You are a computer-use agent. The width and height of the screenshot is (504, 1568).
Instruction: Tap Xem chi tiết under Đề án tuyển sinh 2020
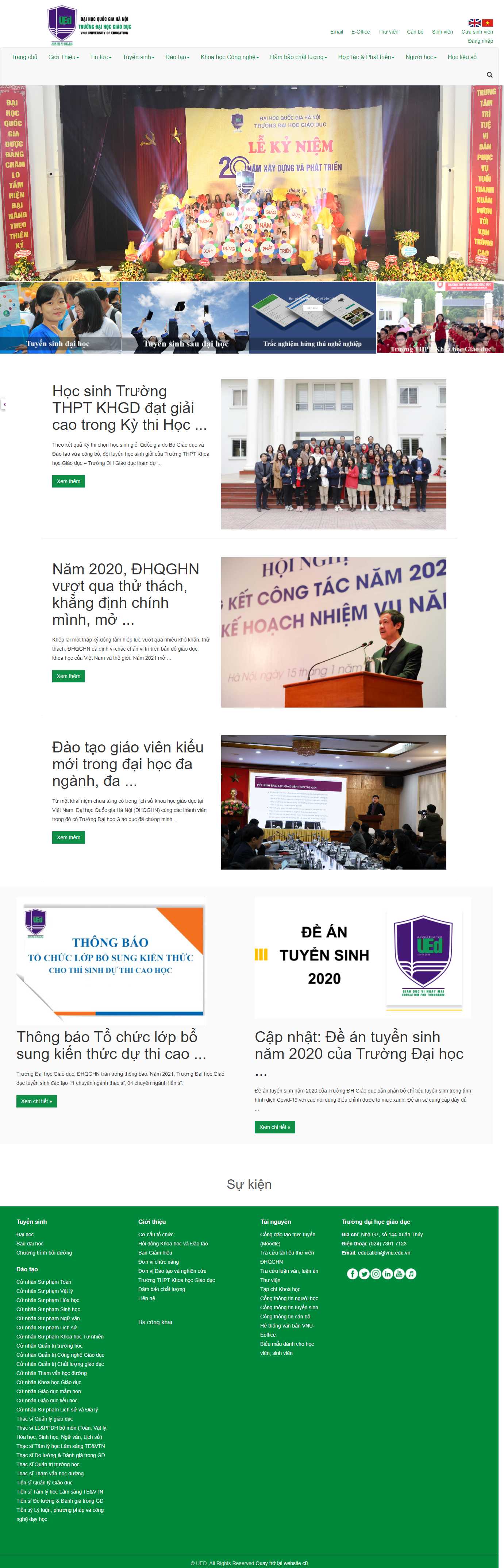coord(274,1127)
